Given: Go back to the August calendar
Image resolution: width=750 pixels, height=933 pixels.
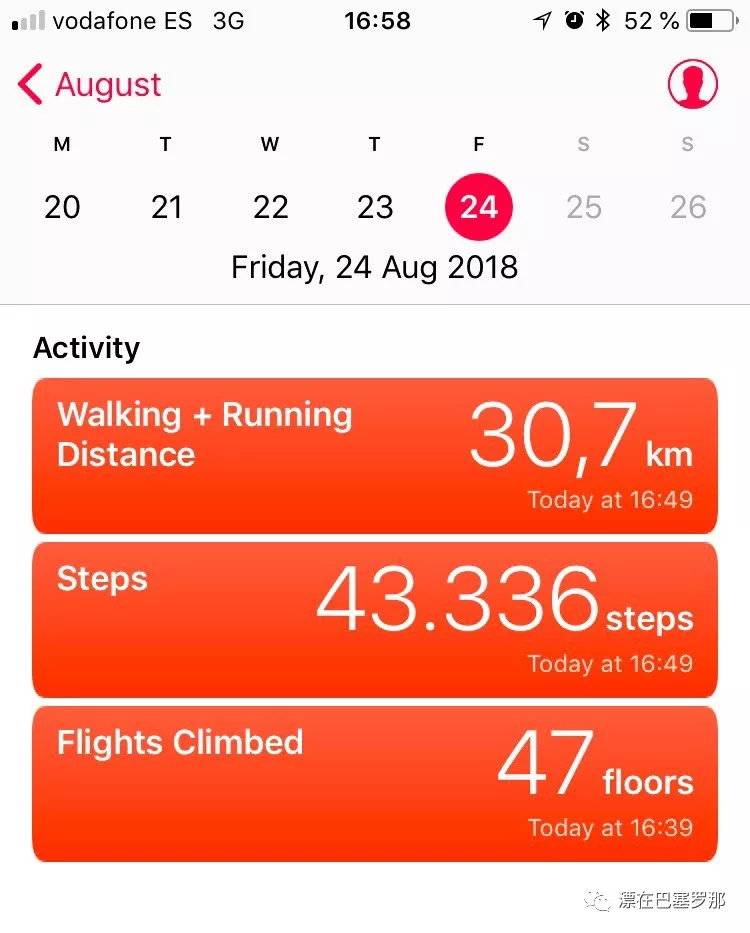Looking at the screenshot, I should (90, 85).
